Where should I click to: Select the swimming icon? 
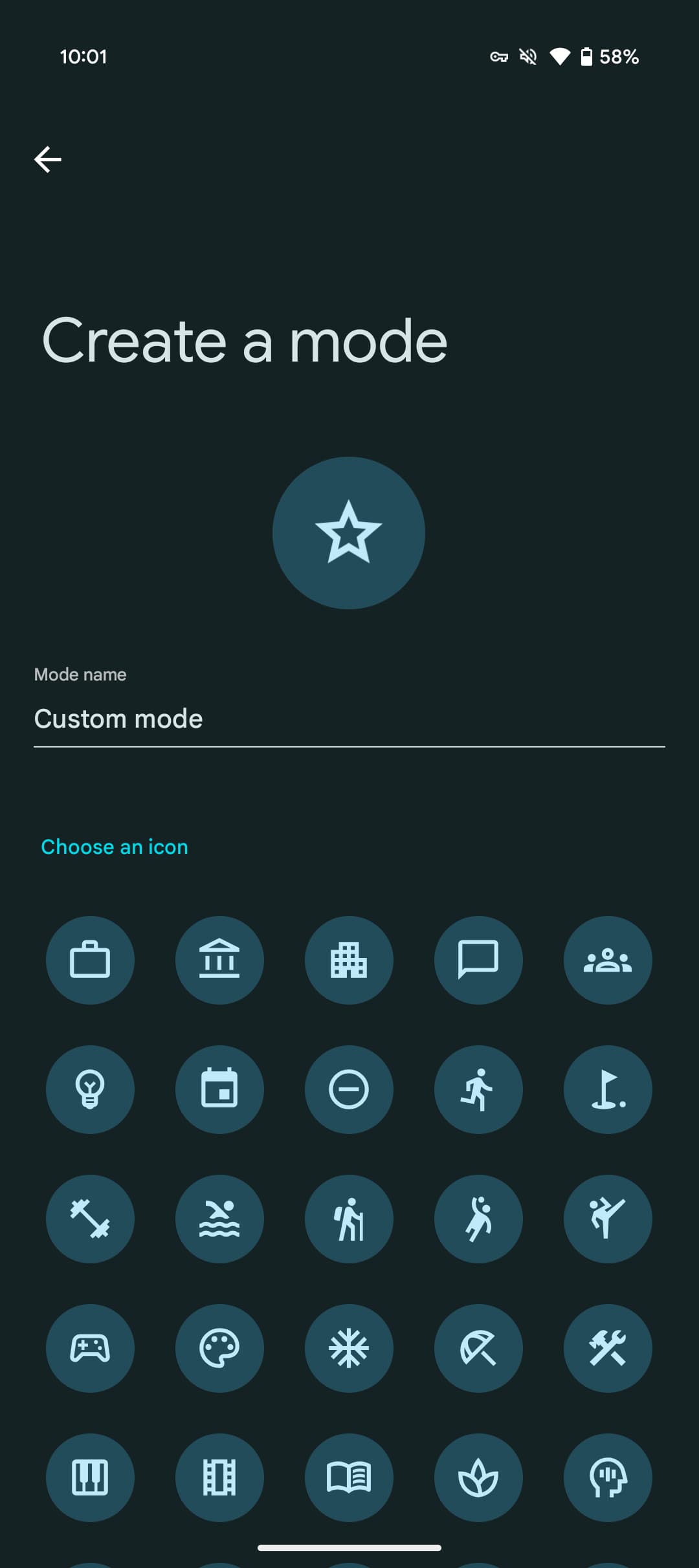219,1219
